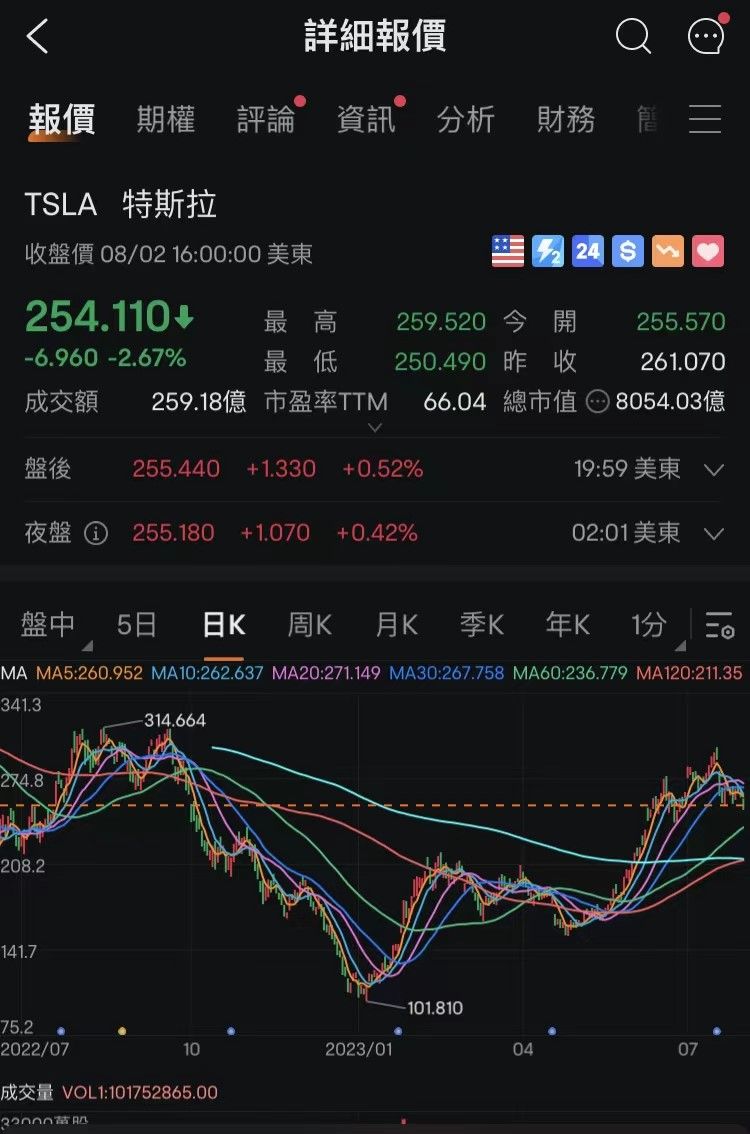The width and height of the screenshot is (750, 1134).
Task: Open the hamburger menu of tabs
Action: click(x=705, y=120)
